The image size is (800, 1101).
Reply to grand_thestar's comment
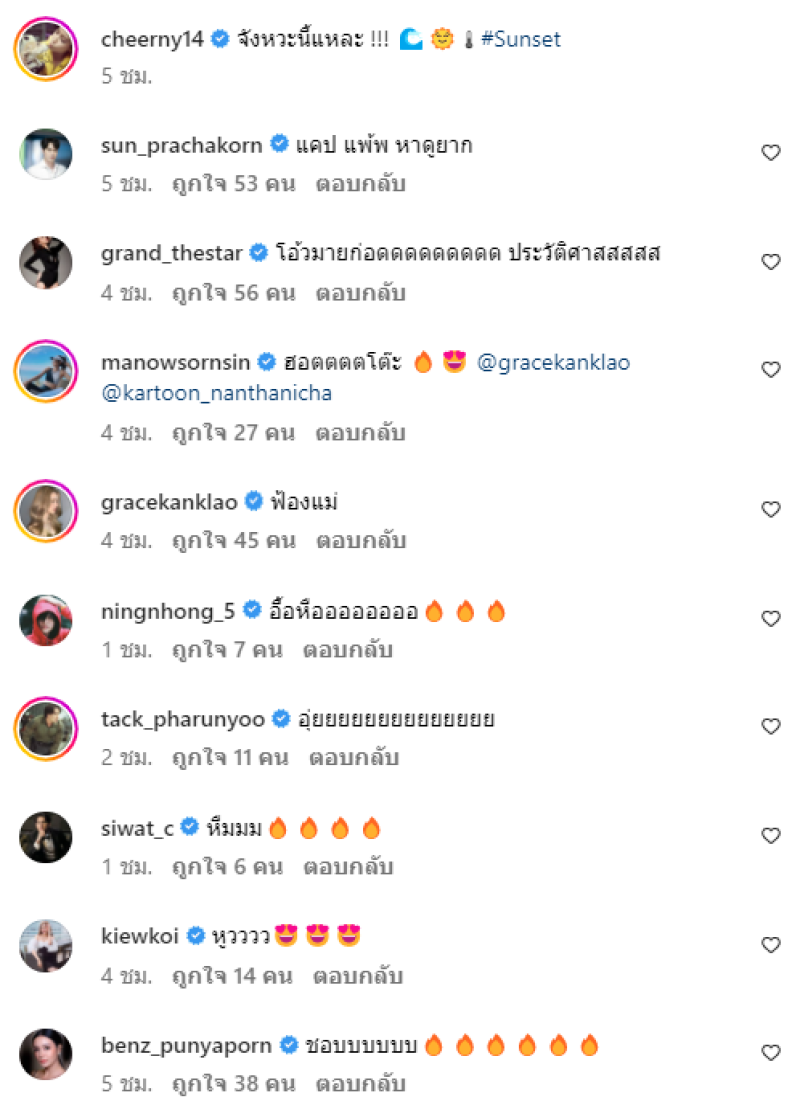(360, 293)
